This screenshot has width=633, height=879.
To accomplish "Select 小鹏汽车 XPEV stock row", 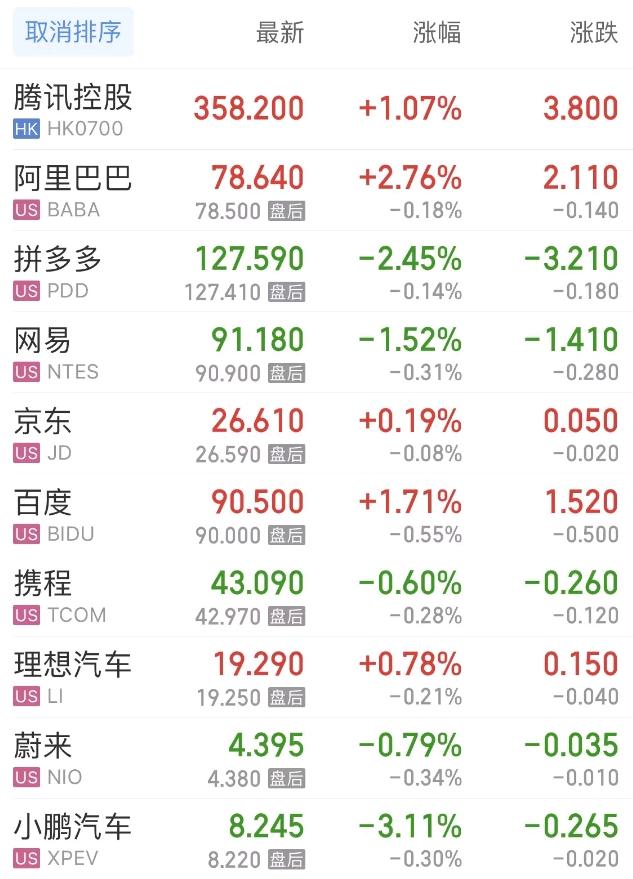I will [x=73, y=839].
